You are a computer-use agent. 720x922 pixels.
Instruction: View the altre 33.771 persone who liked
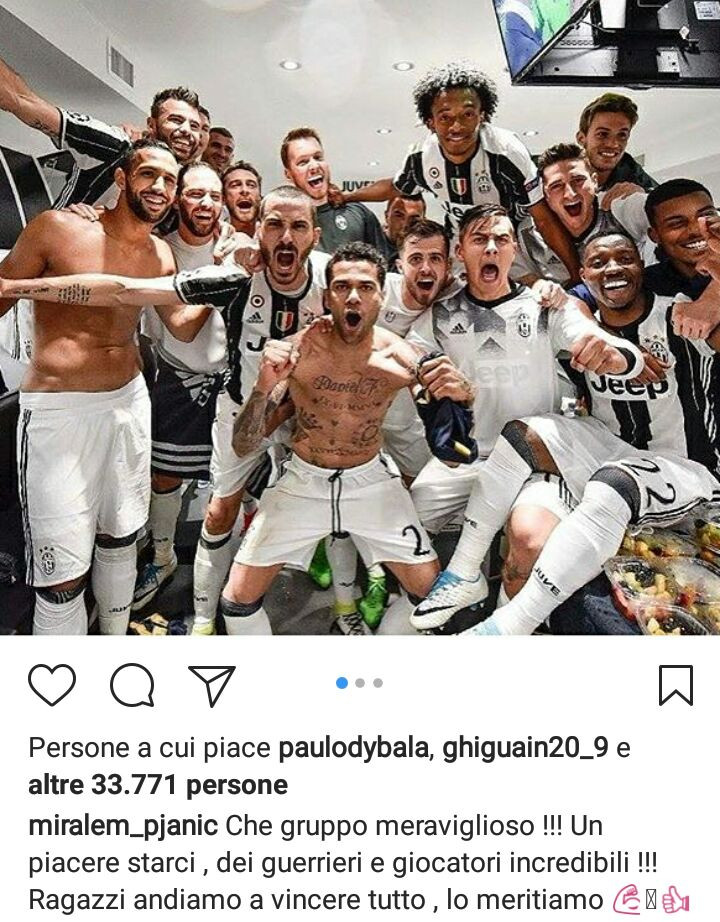coord(158,786)
